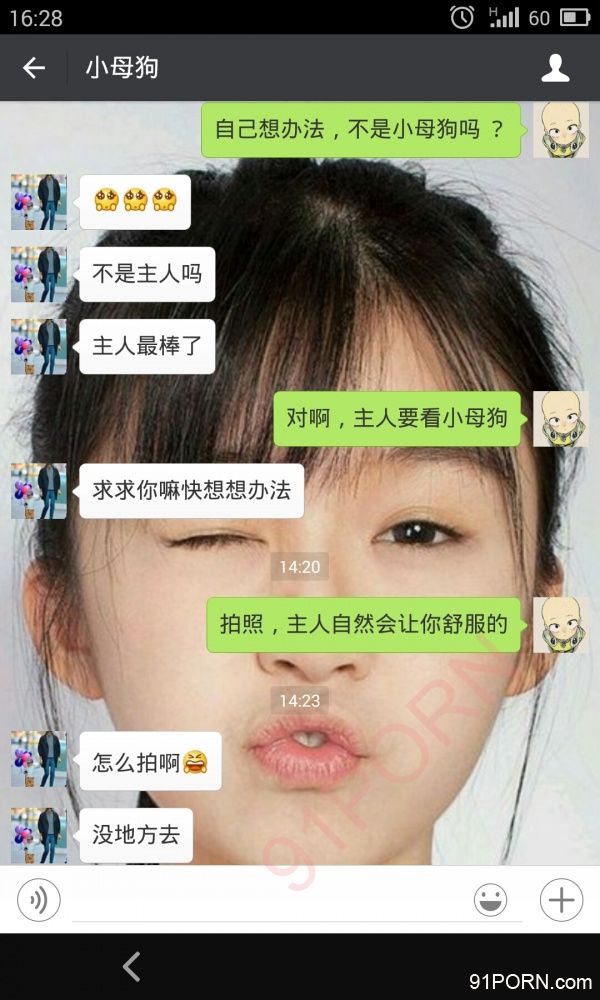Open the plus attachment menu
The width and height of the screenshot is (600, 1000).
[x=561, y=900]
